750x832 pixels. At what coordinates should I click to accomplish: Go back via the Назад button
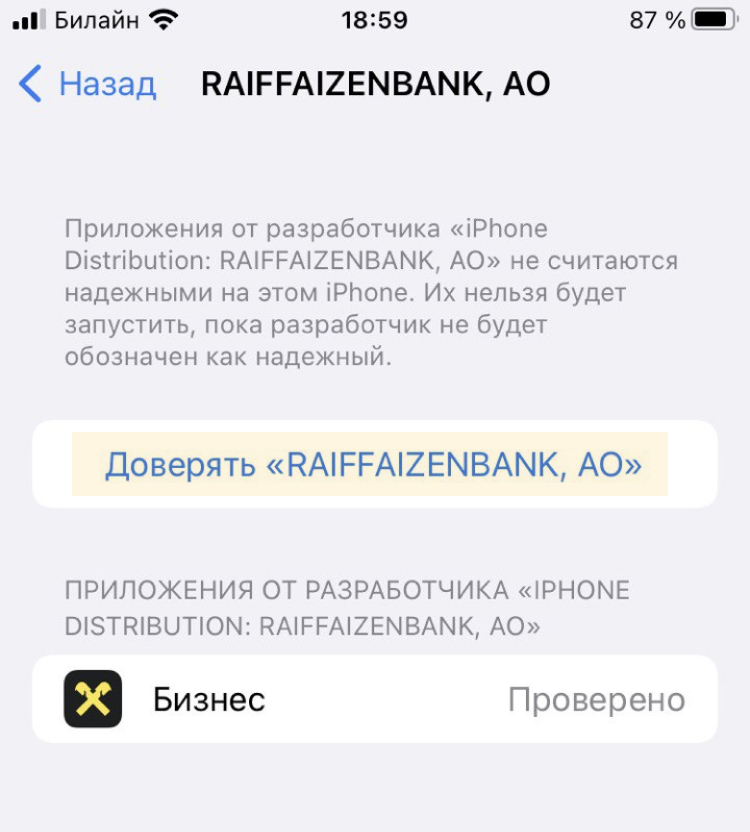[x=88, y=84]
